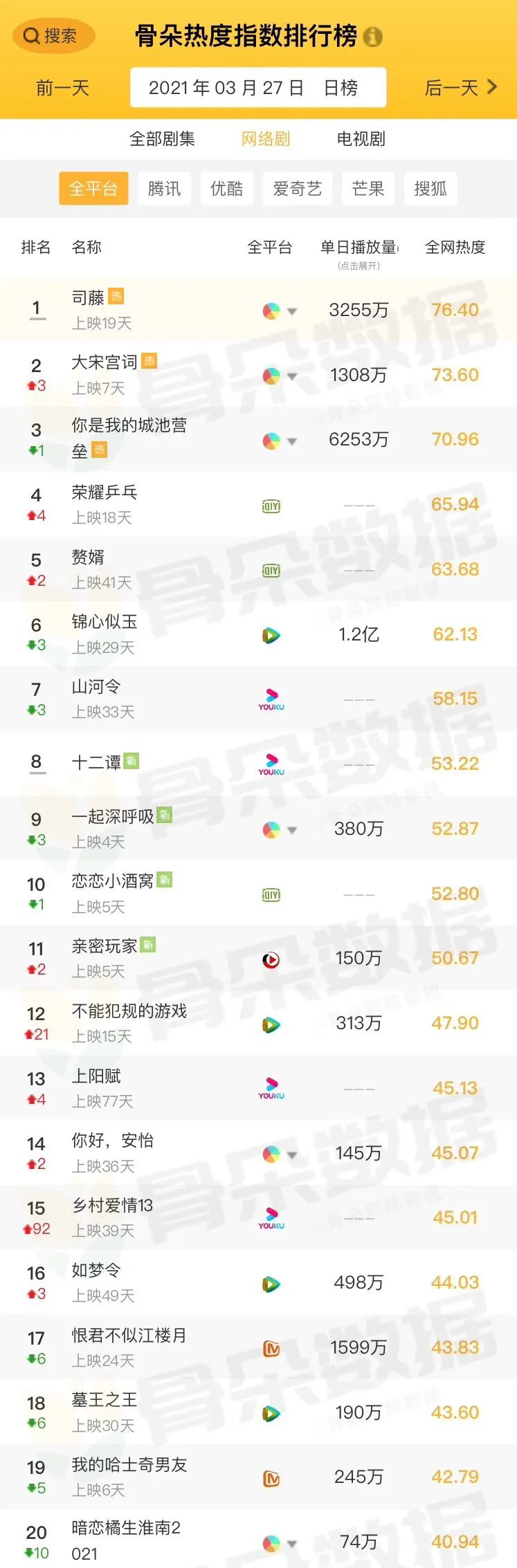Filter by 搜狐 platform
517x1568 pixels.
tap(430, 189)
